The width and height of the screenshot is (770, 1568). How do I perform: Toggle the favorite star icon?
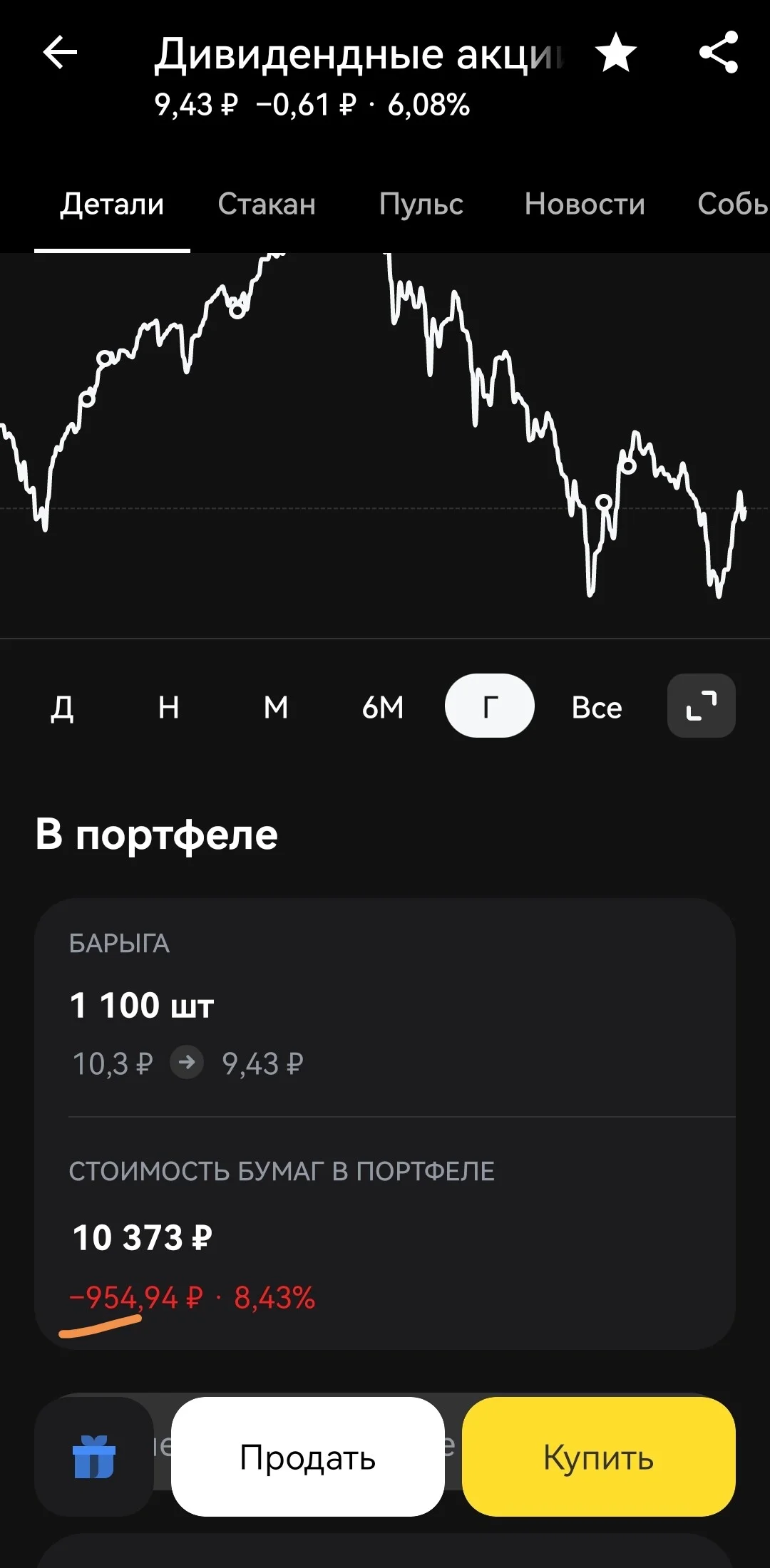pyautogui.click(x=616, y=53)
